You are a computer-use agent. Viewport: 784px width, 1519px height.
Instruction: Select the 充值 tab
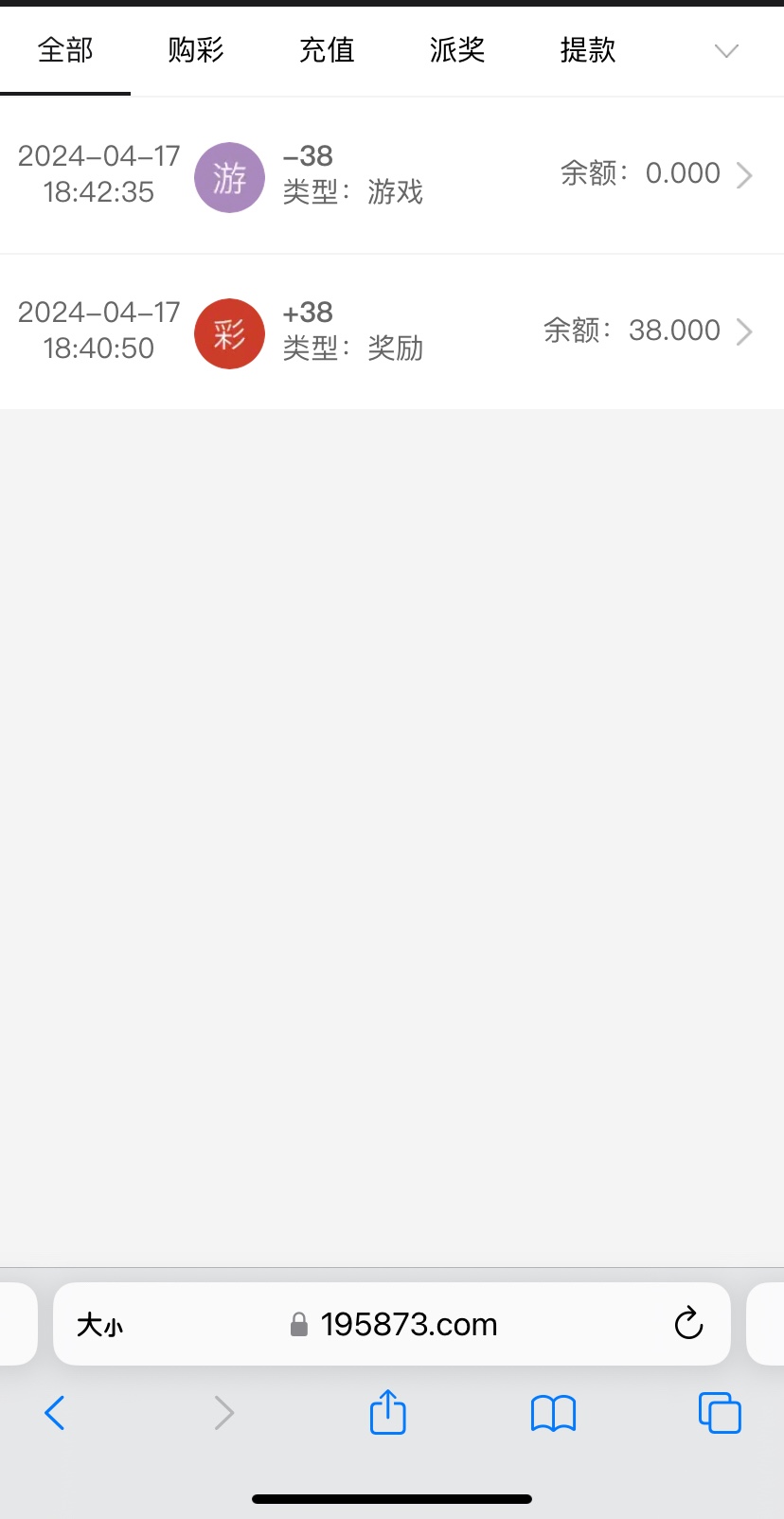tap(327, 50)
